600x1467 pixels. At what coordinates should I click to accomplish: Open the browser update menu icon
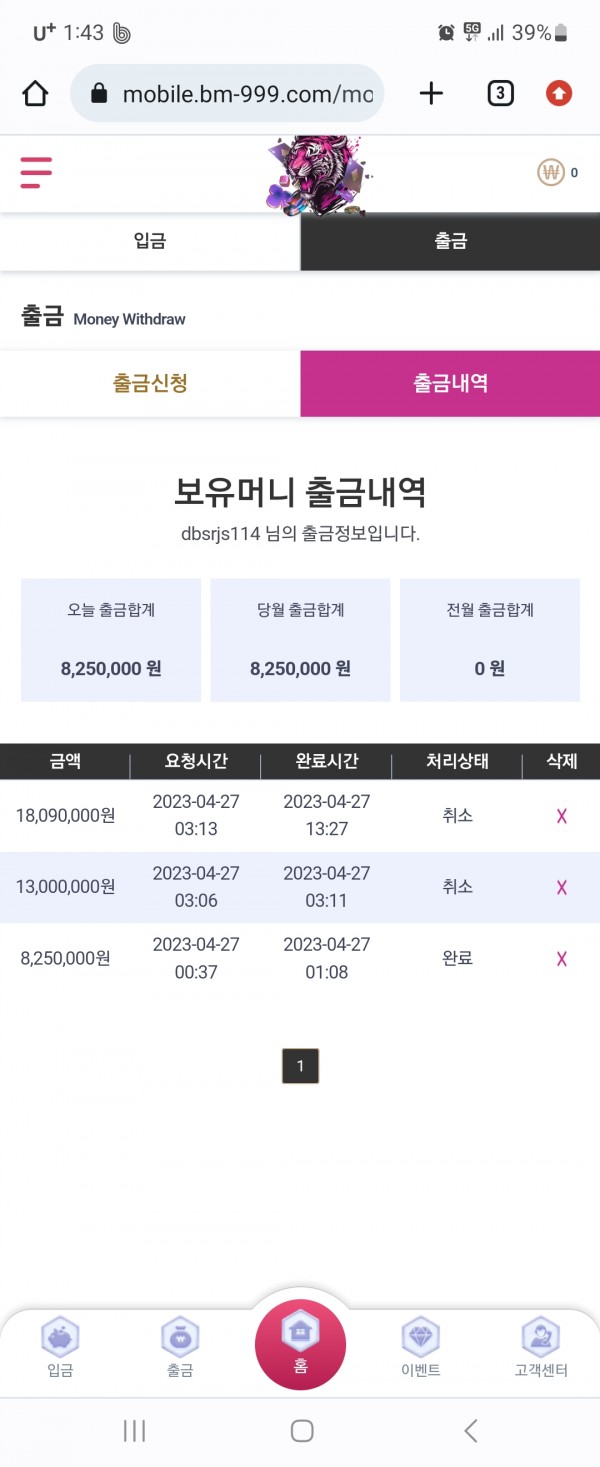(559, 94)
